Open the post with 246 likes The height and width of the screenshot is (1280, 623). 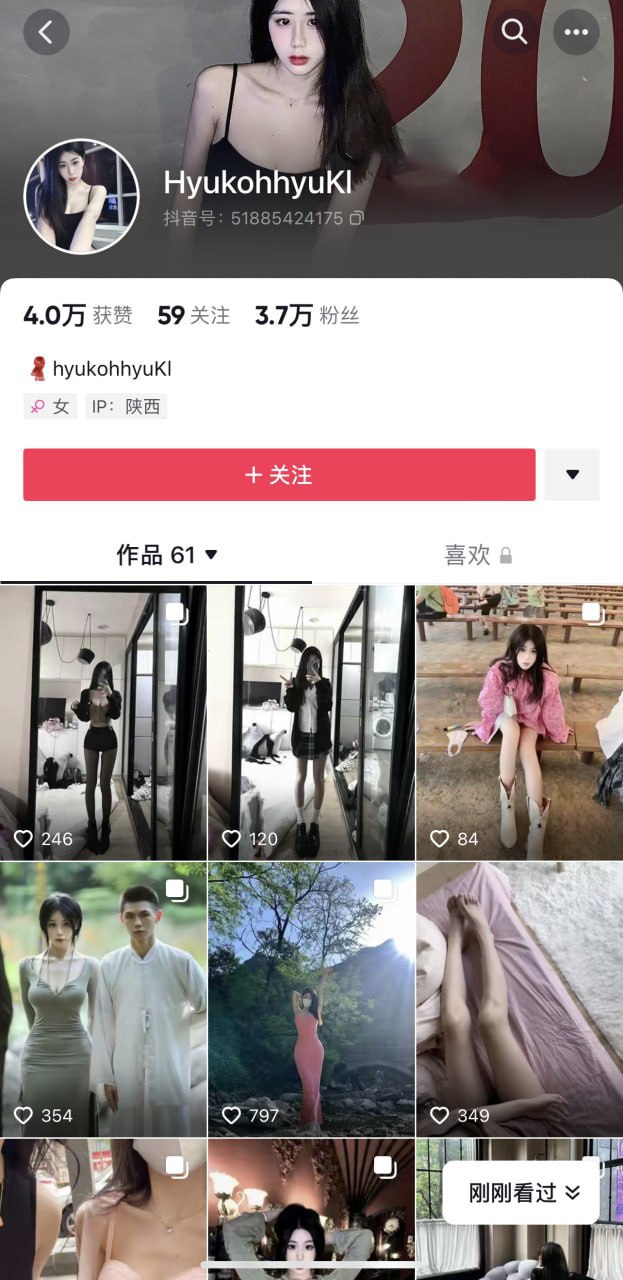coord(103,722)
